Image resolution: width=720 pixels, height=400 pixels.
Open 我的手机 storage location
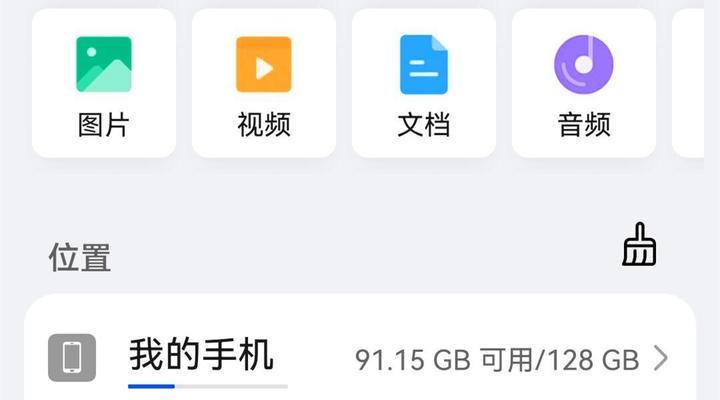360,357
